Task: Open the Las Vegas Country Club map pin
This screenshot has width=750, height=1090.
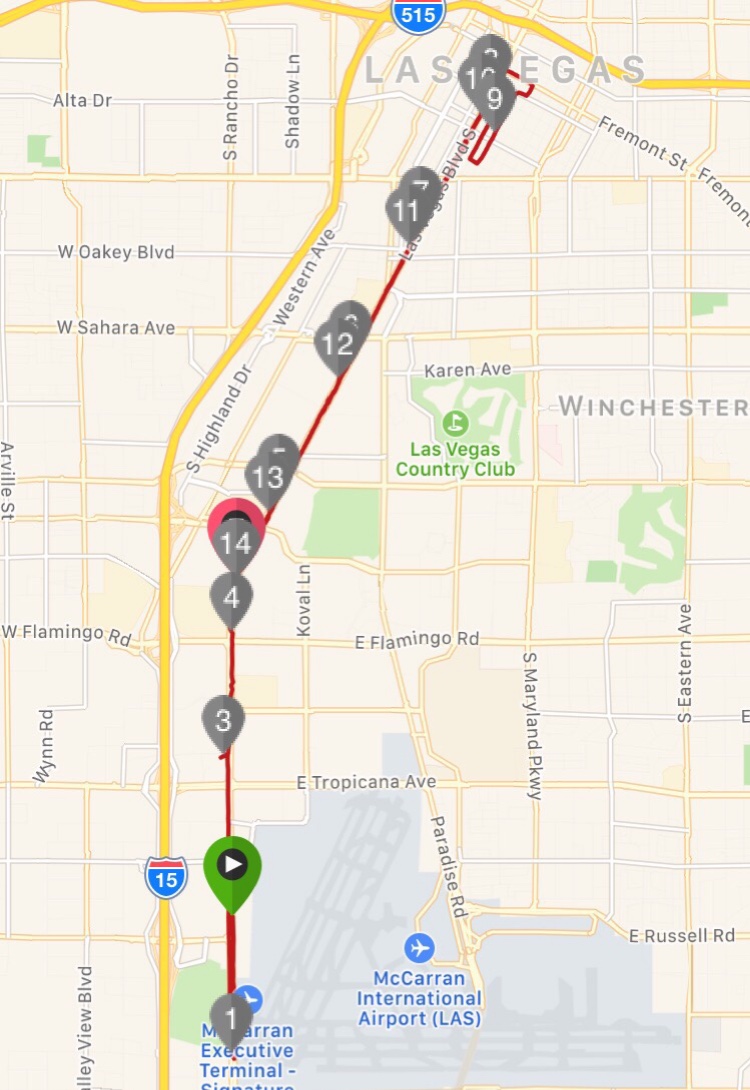Action: point(456,422)
